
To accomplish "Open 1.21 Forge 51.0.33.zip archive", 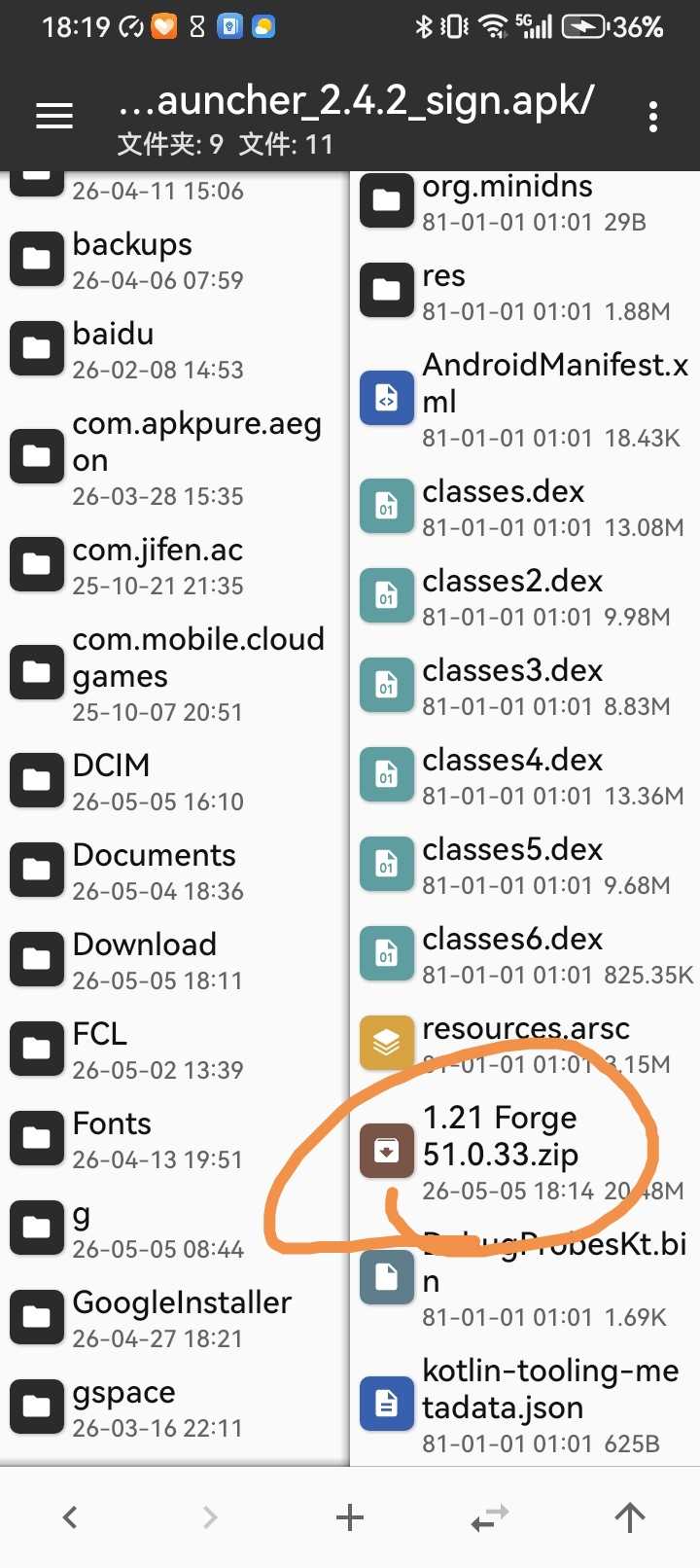I will [x=525, y=1153].
